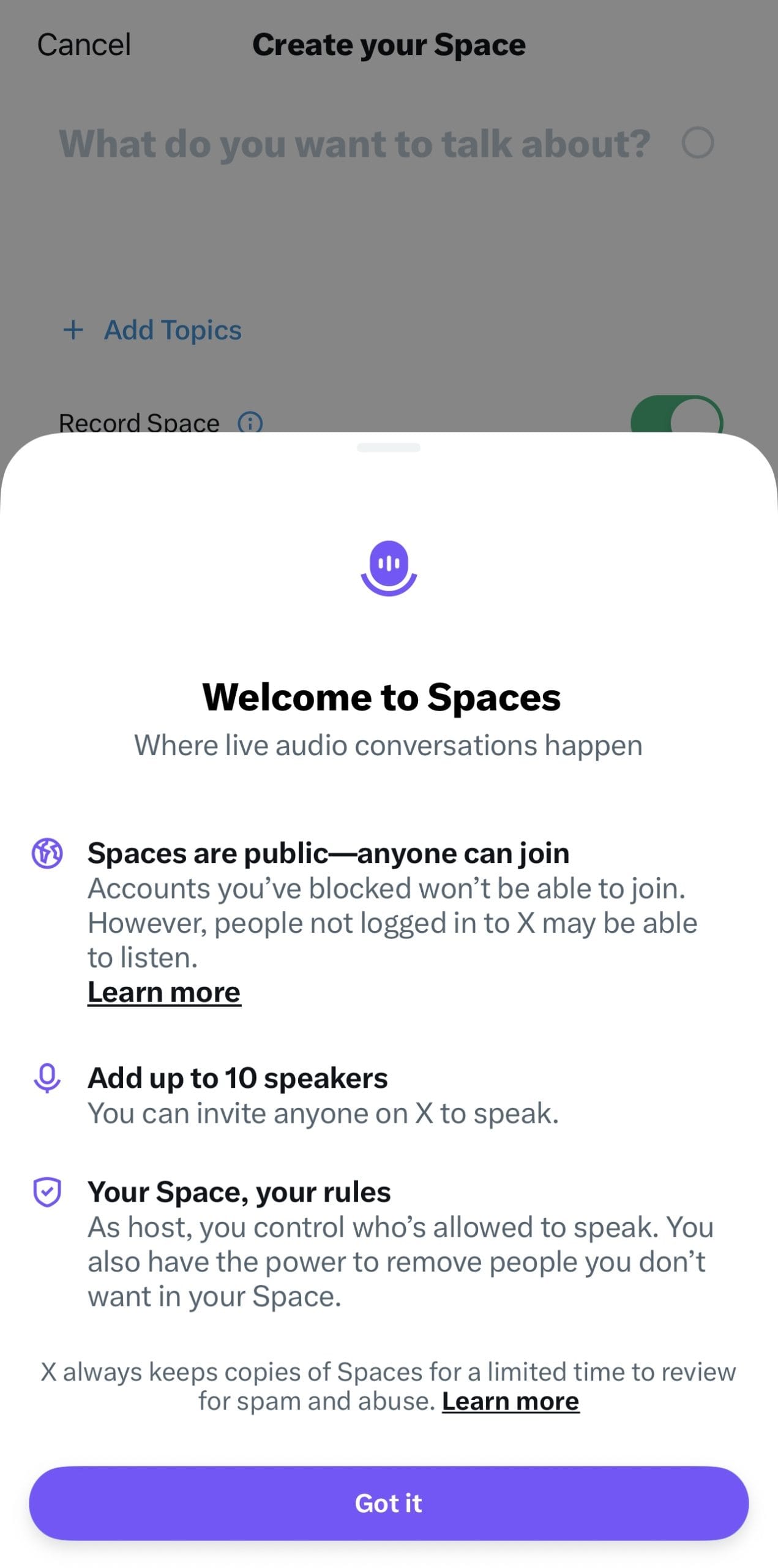Cancel creating your Space
778x1568 pixels.
point(84,45)
